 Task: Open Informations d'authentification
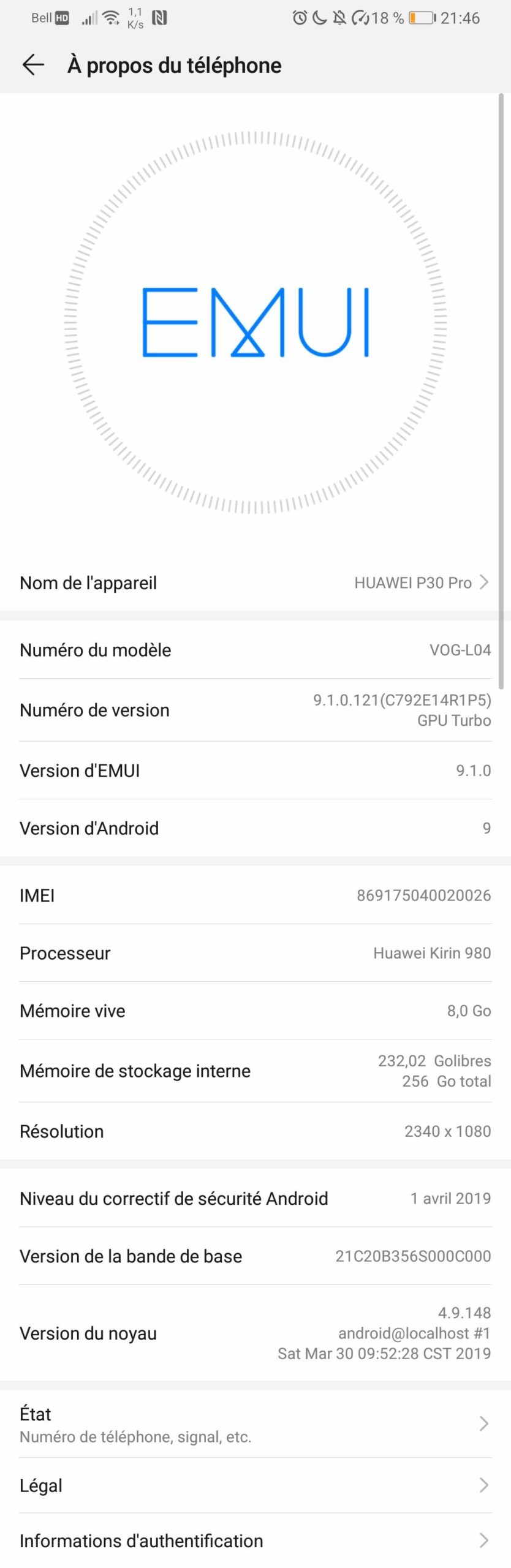(255, 1540)
